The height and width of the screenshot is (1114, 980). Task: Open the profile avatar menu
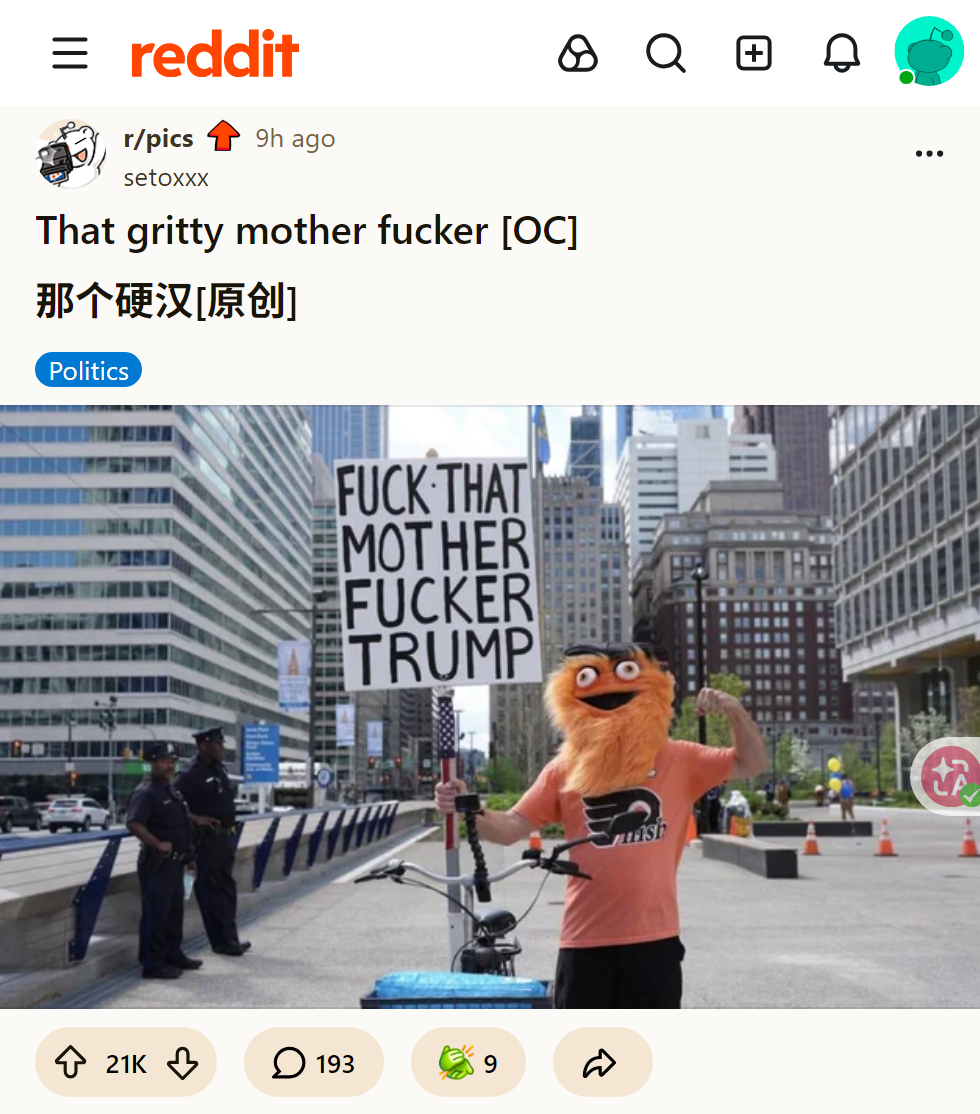click(929, 52)
